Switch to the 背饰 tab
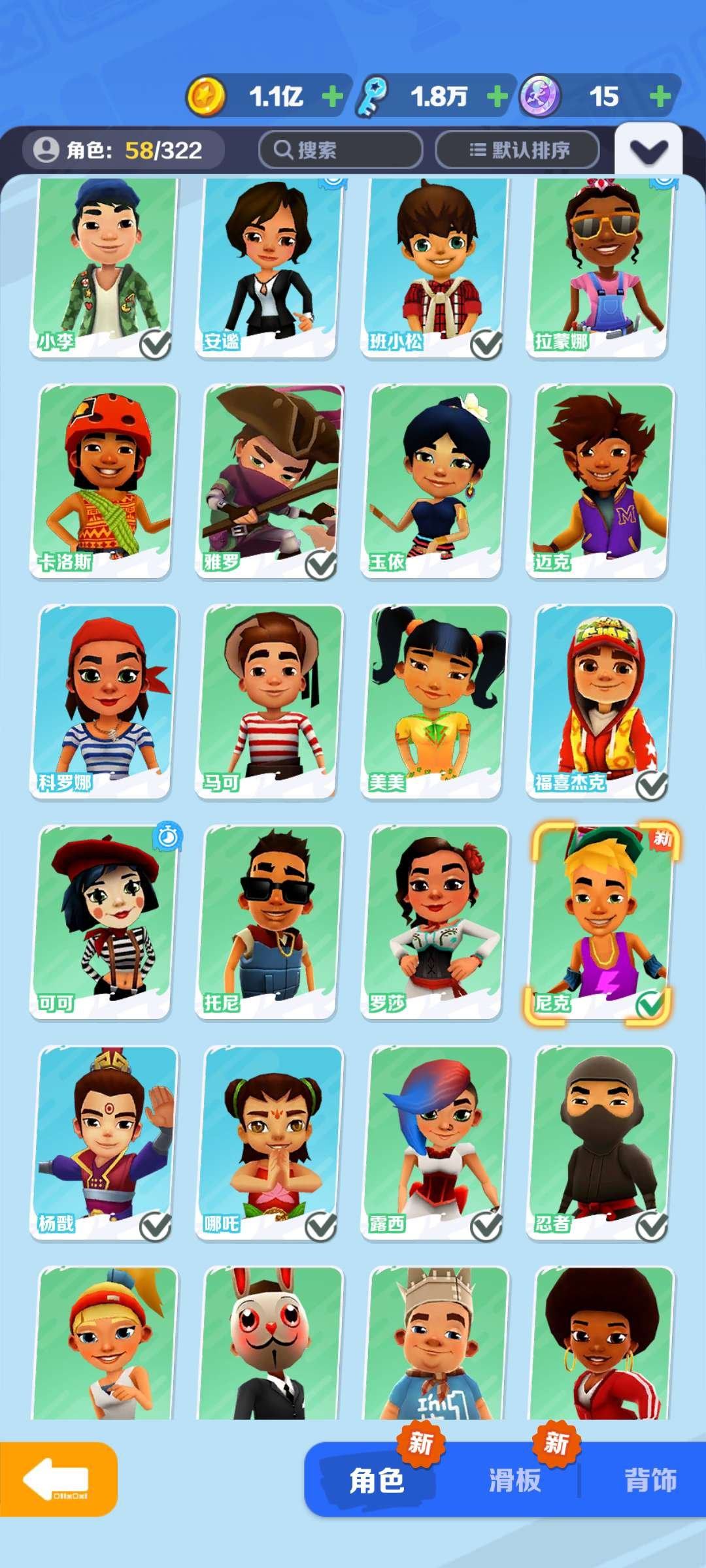 (649, 1480)
